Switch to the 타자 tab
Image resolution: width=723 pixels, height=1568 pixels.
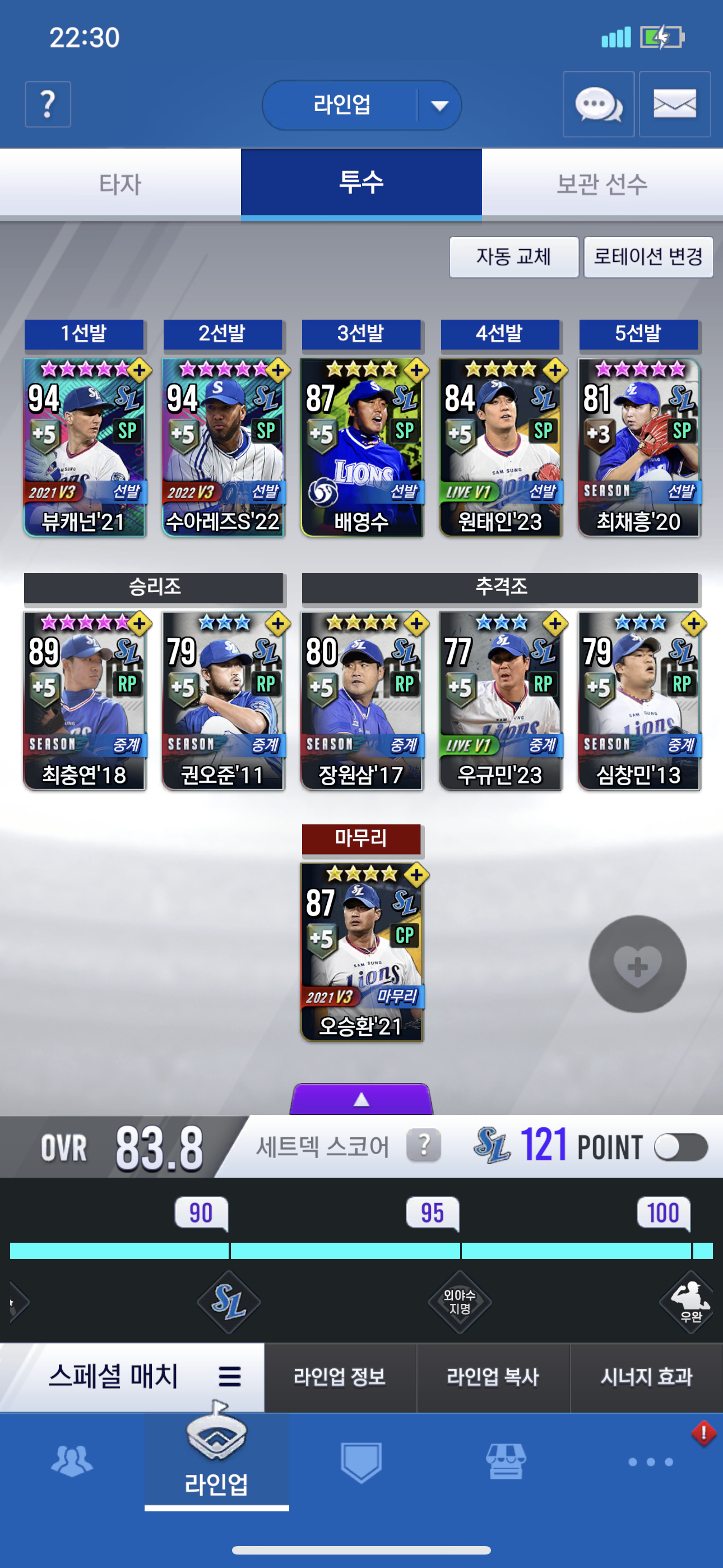pos(121,183)
